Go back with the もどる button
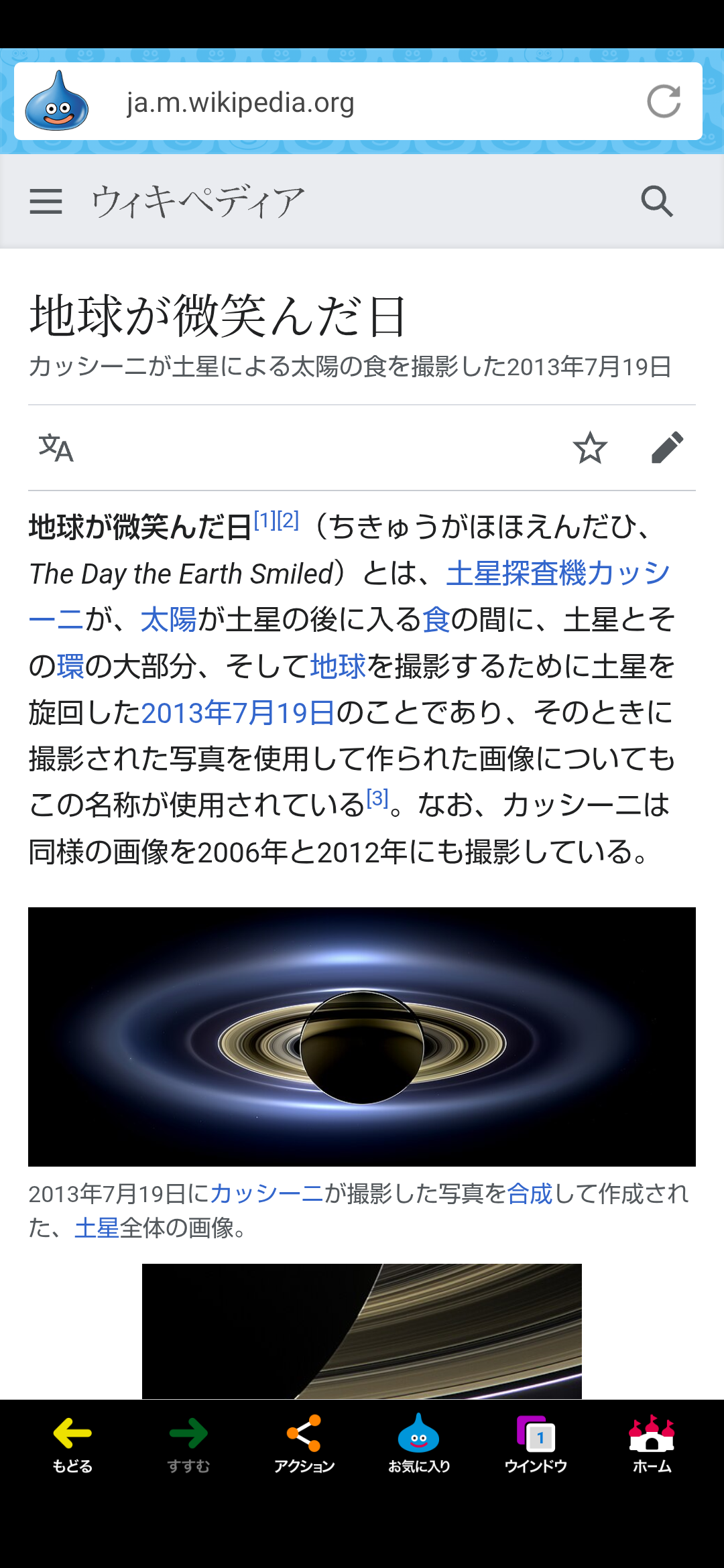This screenshot has width=724, height=1568. (x=72, y=1444)
